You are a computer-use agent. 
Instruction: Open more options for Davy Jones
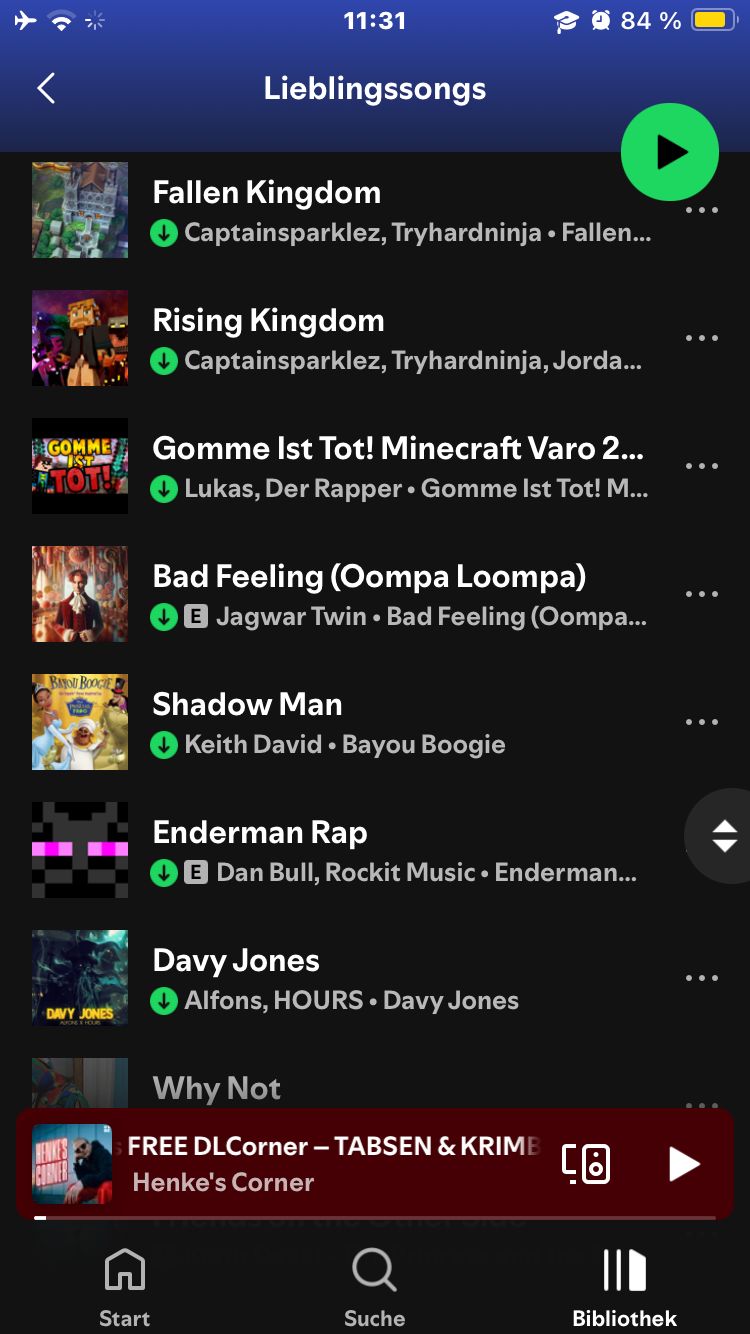[x=702, y=978]
